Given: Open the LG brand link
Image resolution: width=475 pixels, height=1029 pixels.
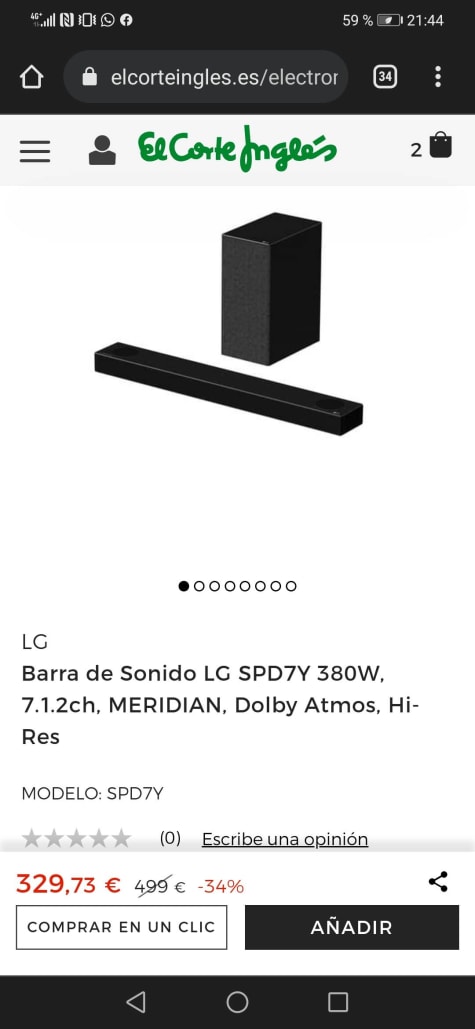Looking at the screenshot, I should point(35,642).
